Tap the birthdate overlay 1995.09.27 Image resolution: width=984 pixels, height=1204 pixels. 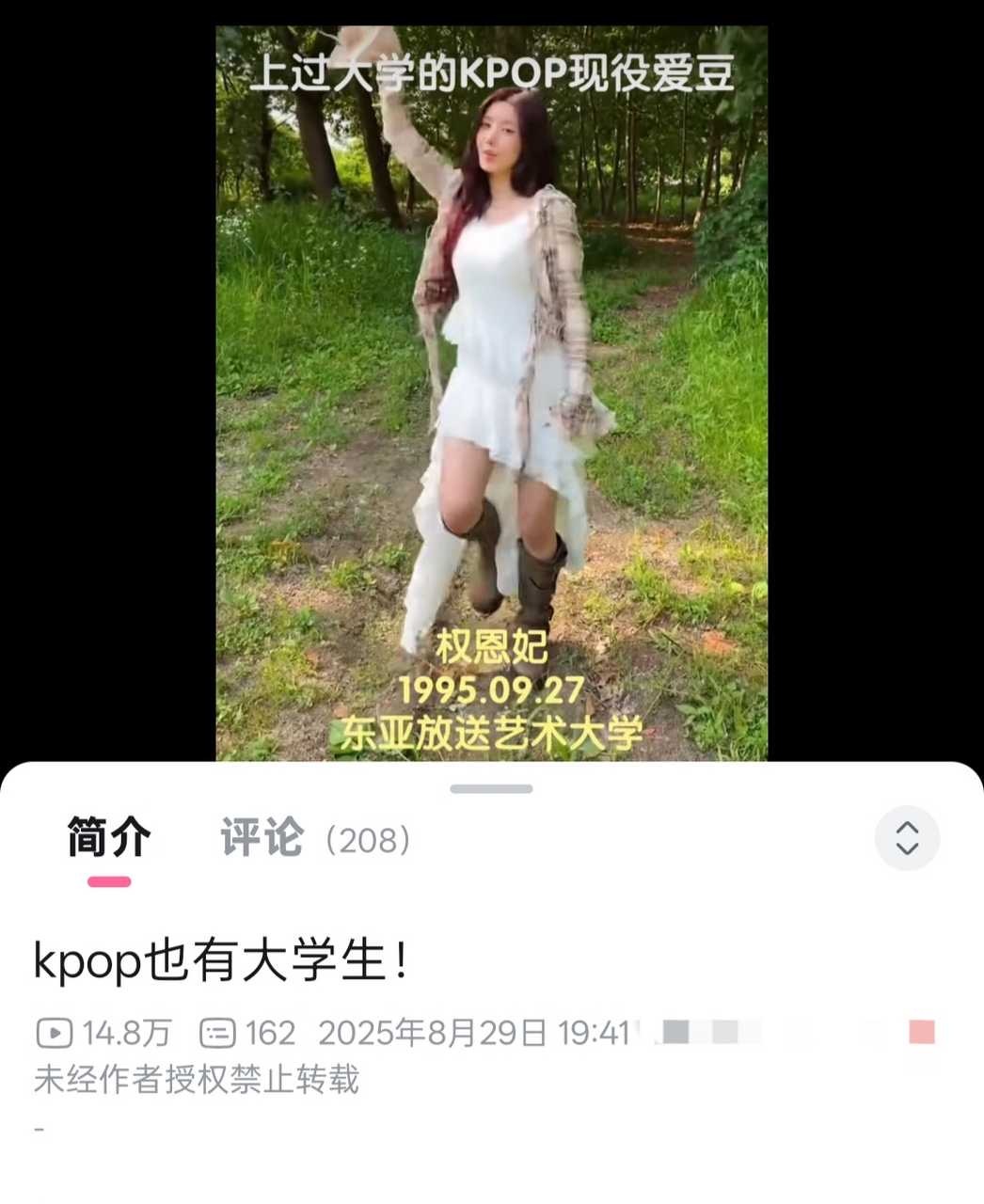click(x=493, y=690)
